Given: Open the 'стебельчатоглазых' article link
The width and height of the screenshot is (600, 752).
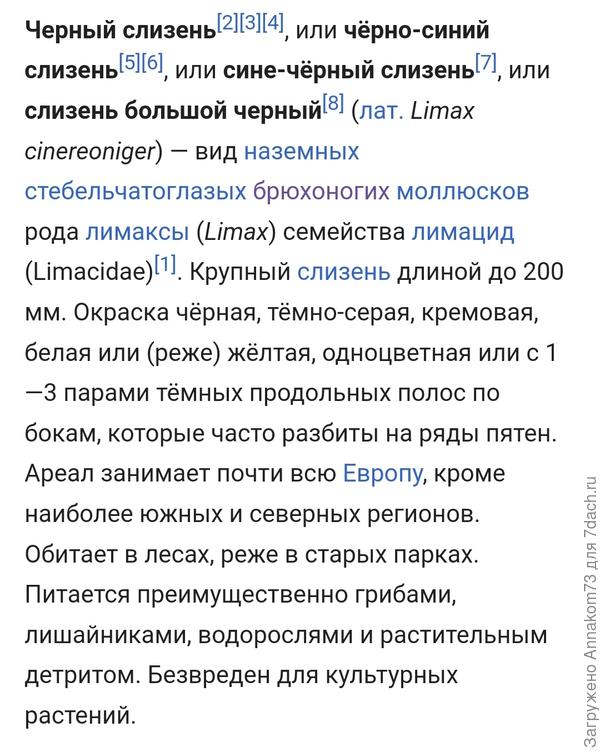Looking at the screenshot, I should pos(136,192).
